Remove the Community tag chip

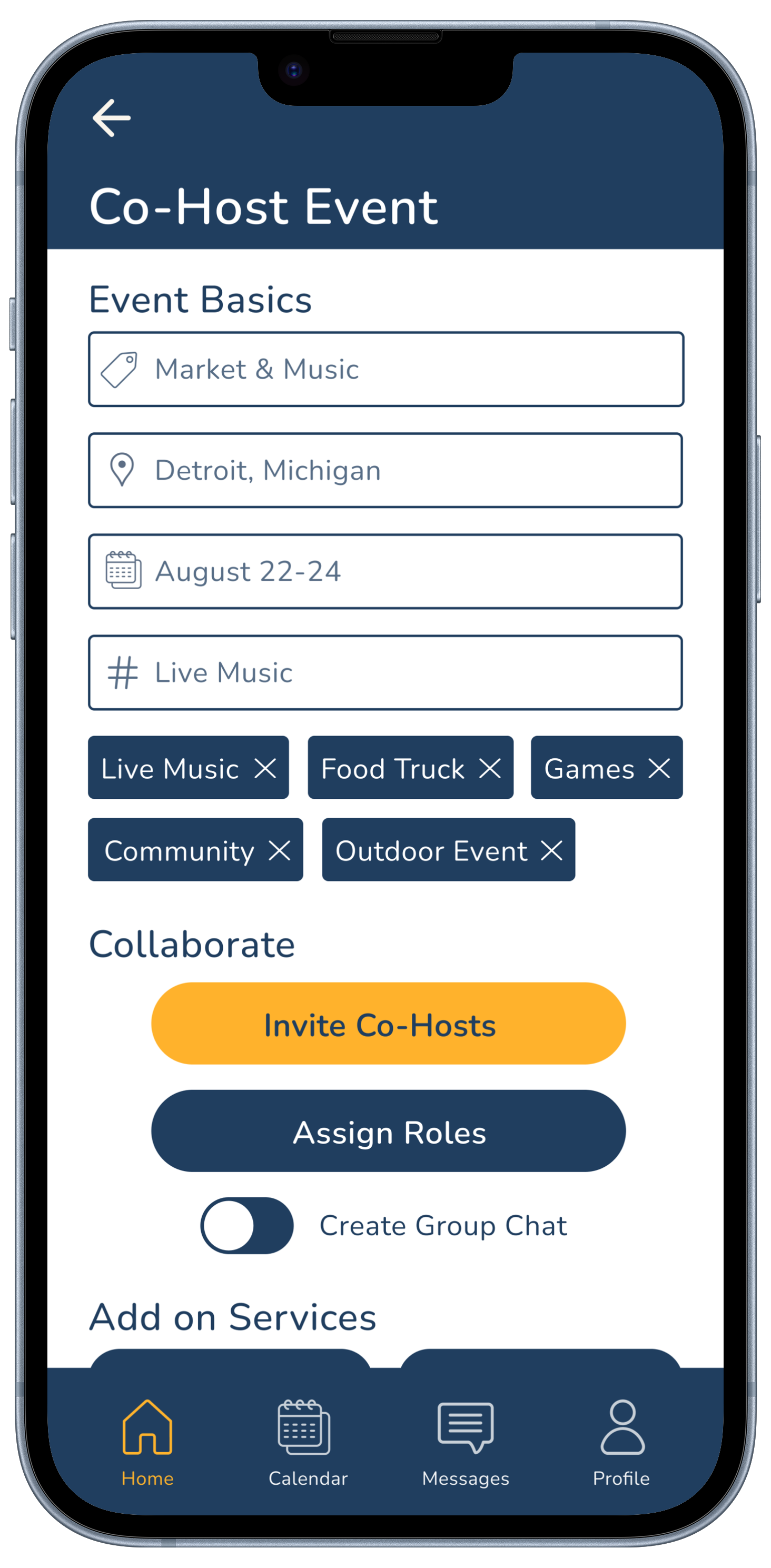point(280,850)
